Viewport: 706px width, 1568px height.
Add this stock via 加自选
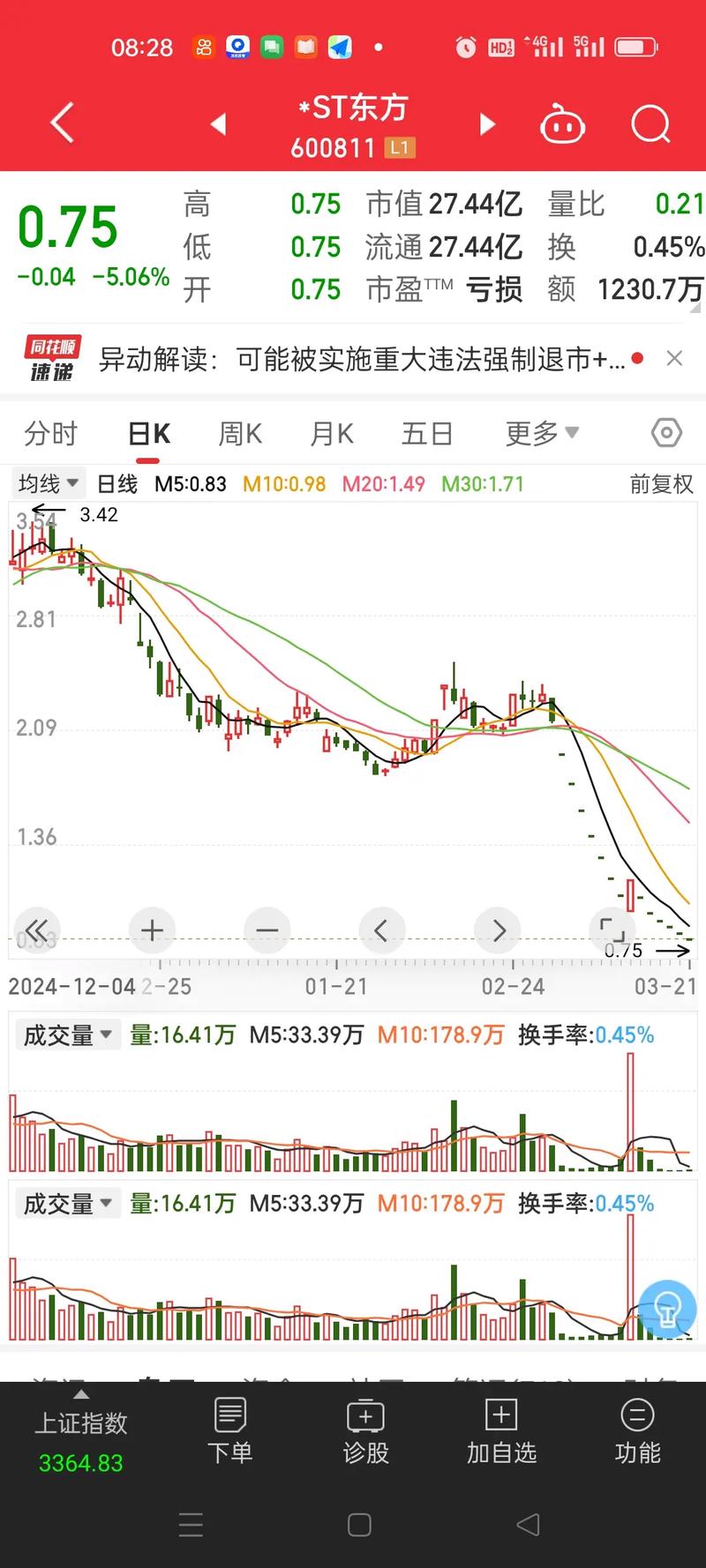coord(501,1432)
